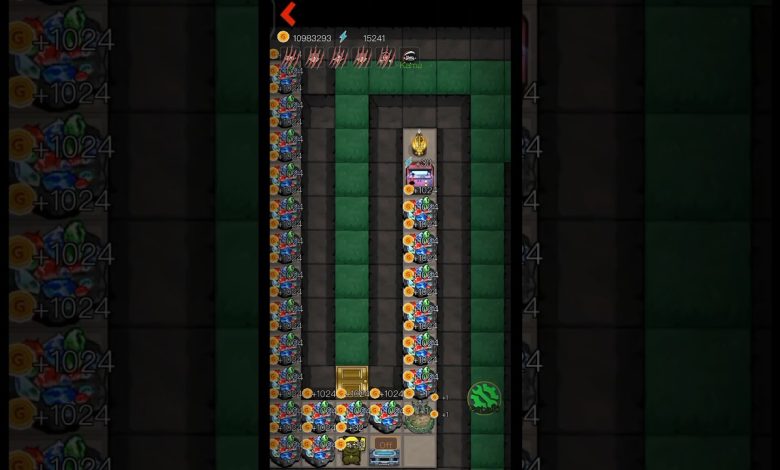
Task: Tap the red bed at corridor top
Action: click(420, 174)
